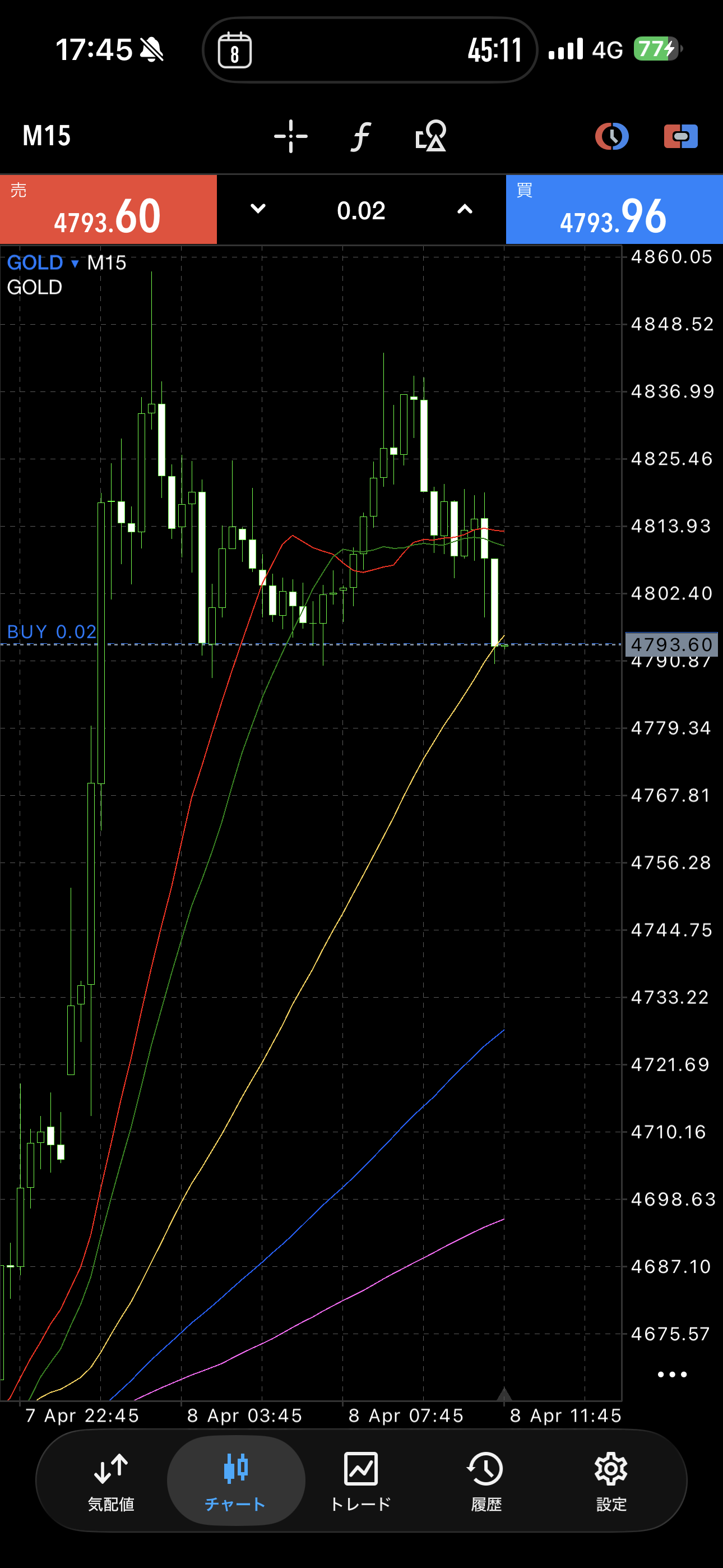Open the M15 timeframe selector
Image resolution: width=723 pixels, height=1568 pixels.
pyautogui.click(x=47, y=136)
